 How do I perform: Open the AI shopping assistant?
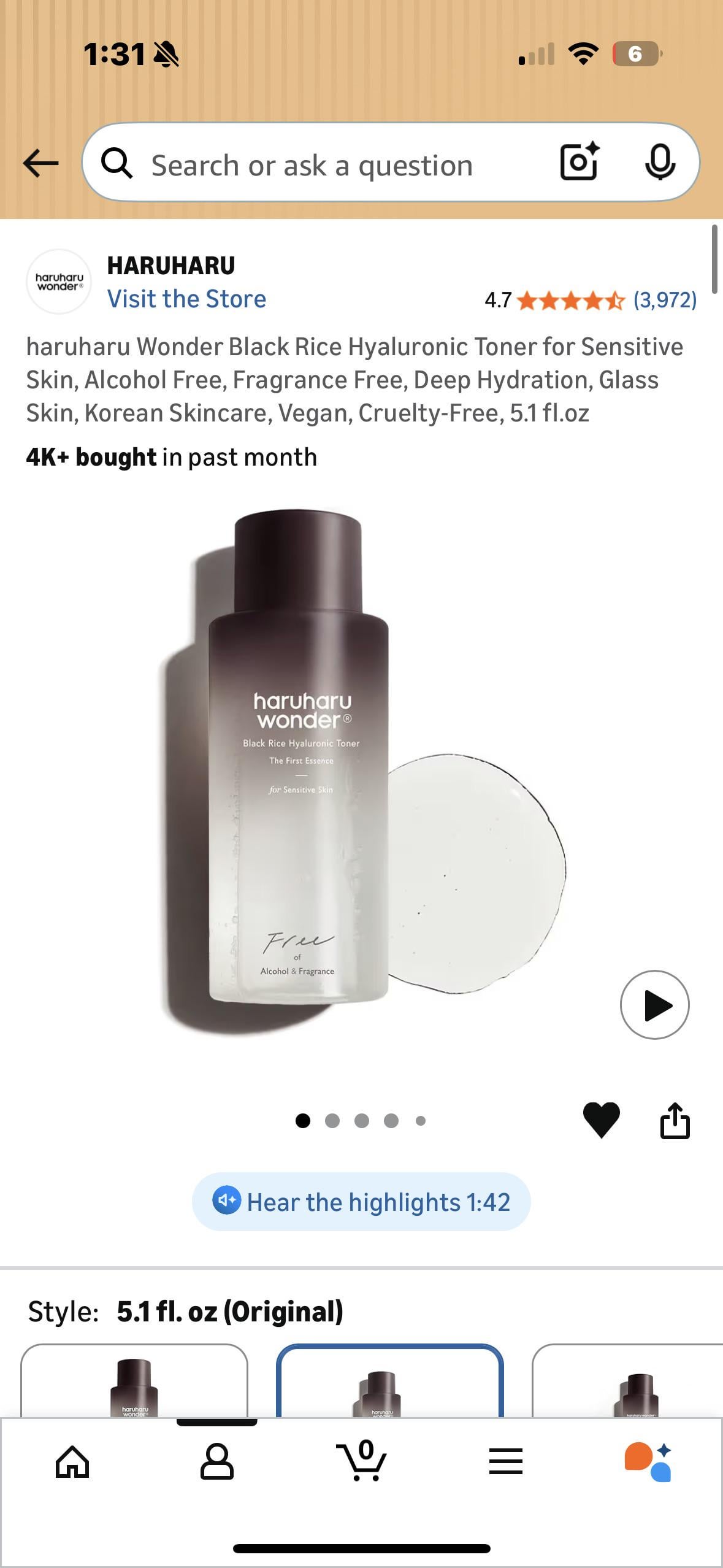pos(649,1462)
